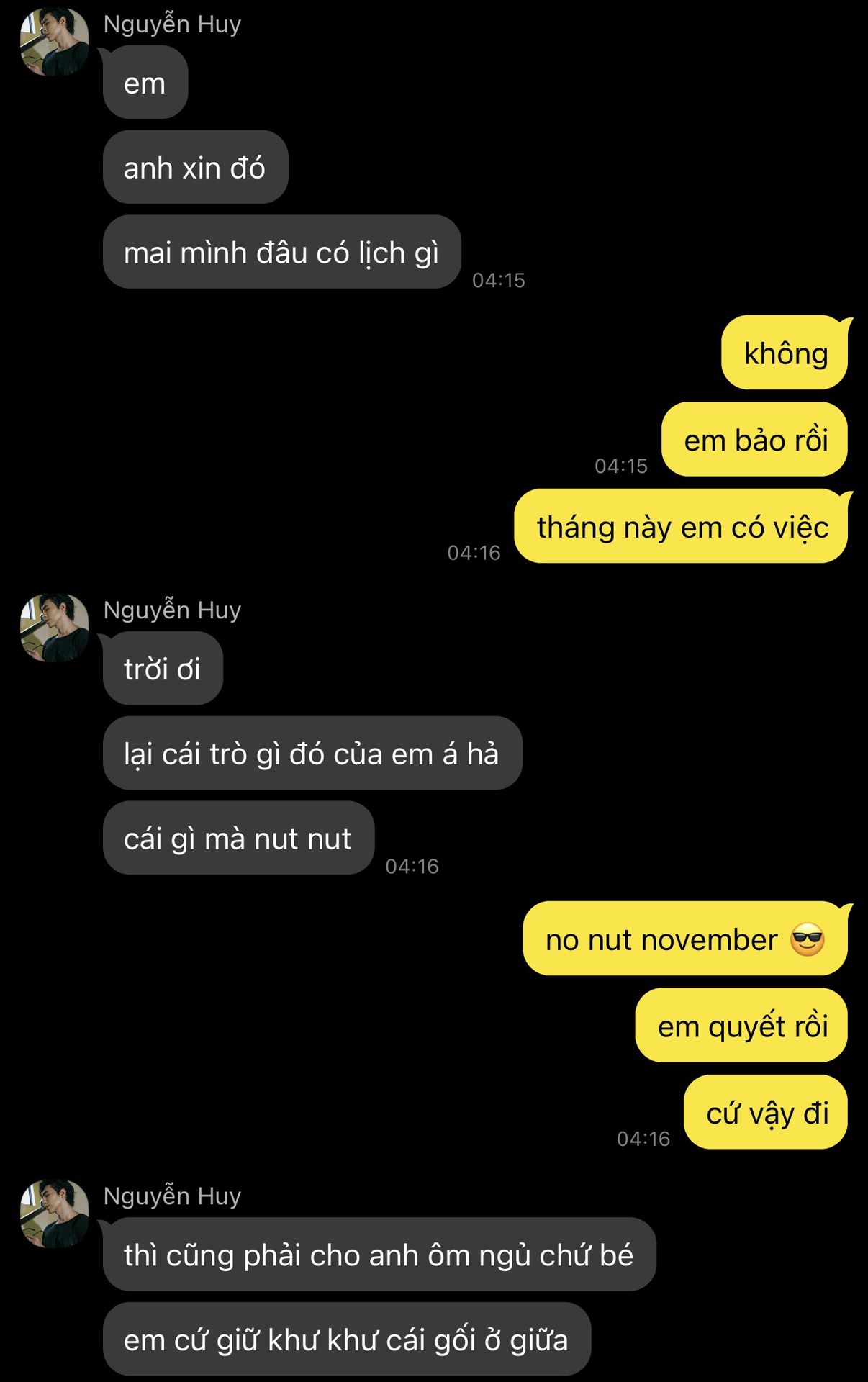Tap Nguyễn Huy's avatar next to "trời ơi"
The width and height of the screenshot is (868, 1382).
54,628
